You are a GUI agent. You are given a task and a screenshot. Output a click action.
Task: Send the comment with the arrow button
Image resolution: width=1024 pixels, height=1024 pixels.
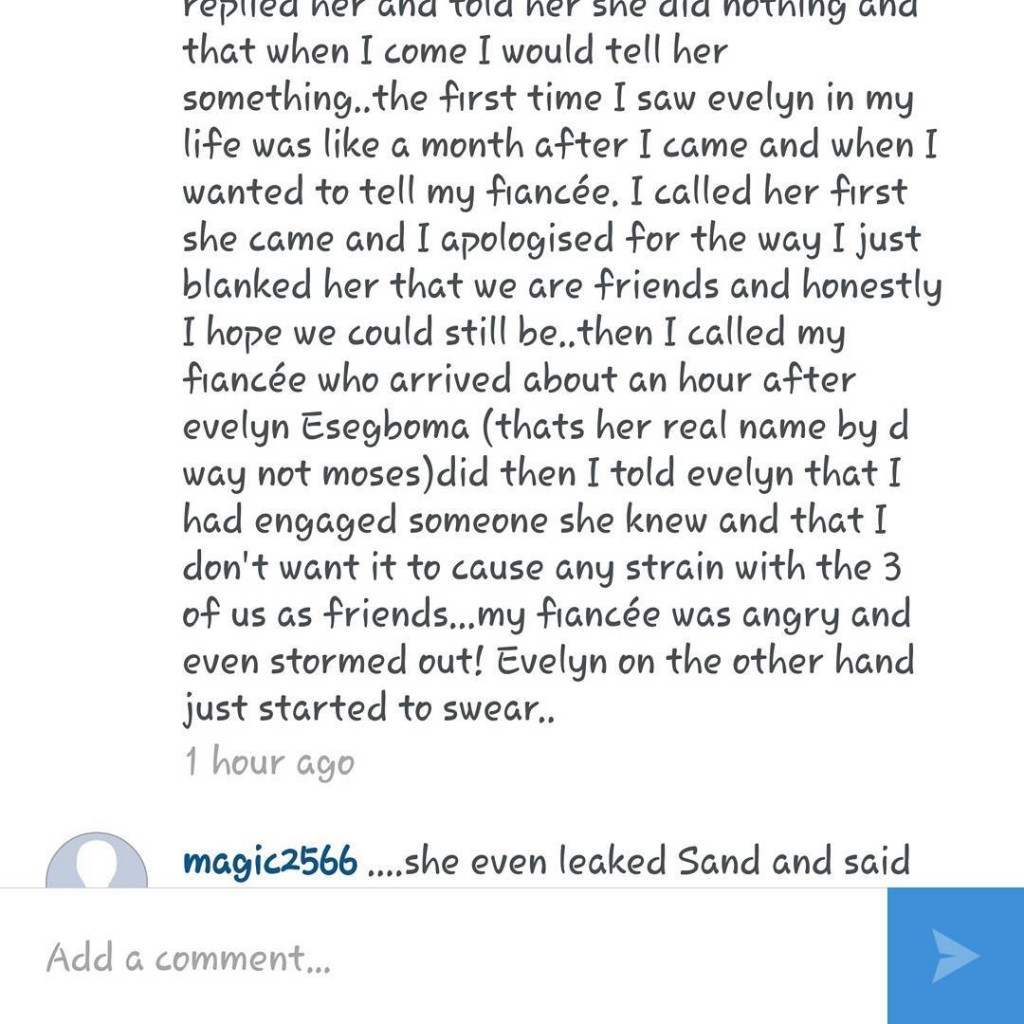955,956
